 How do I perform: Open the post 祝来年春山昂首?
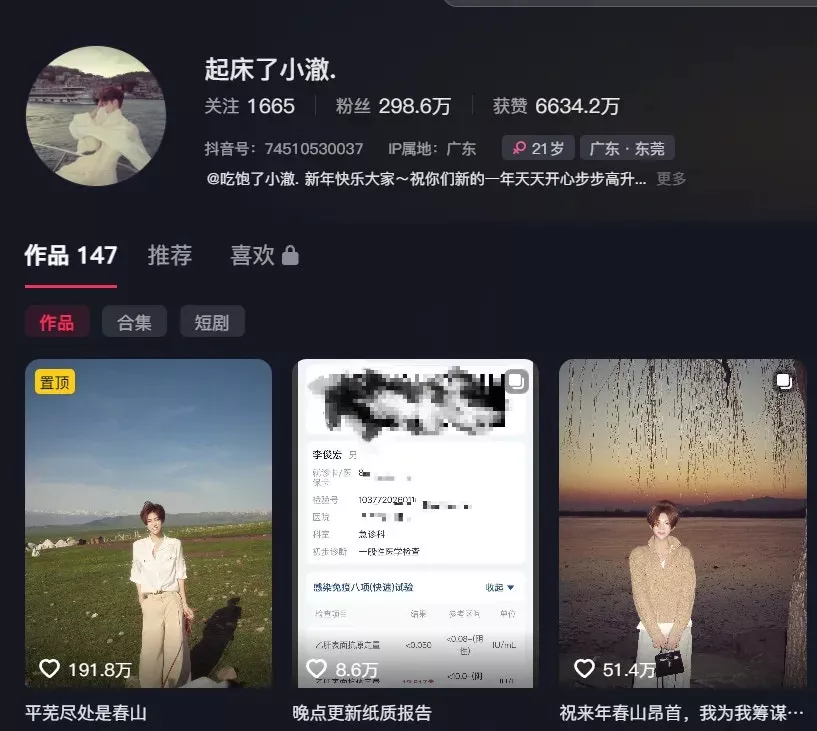click(682, 523)
